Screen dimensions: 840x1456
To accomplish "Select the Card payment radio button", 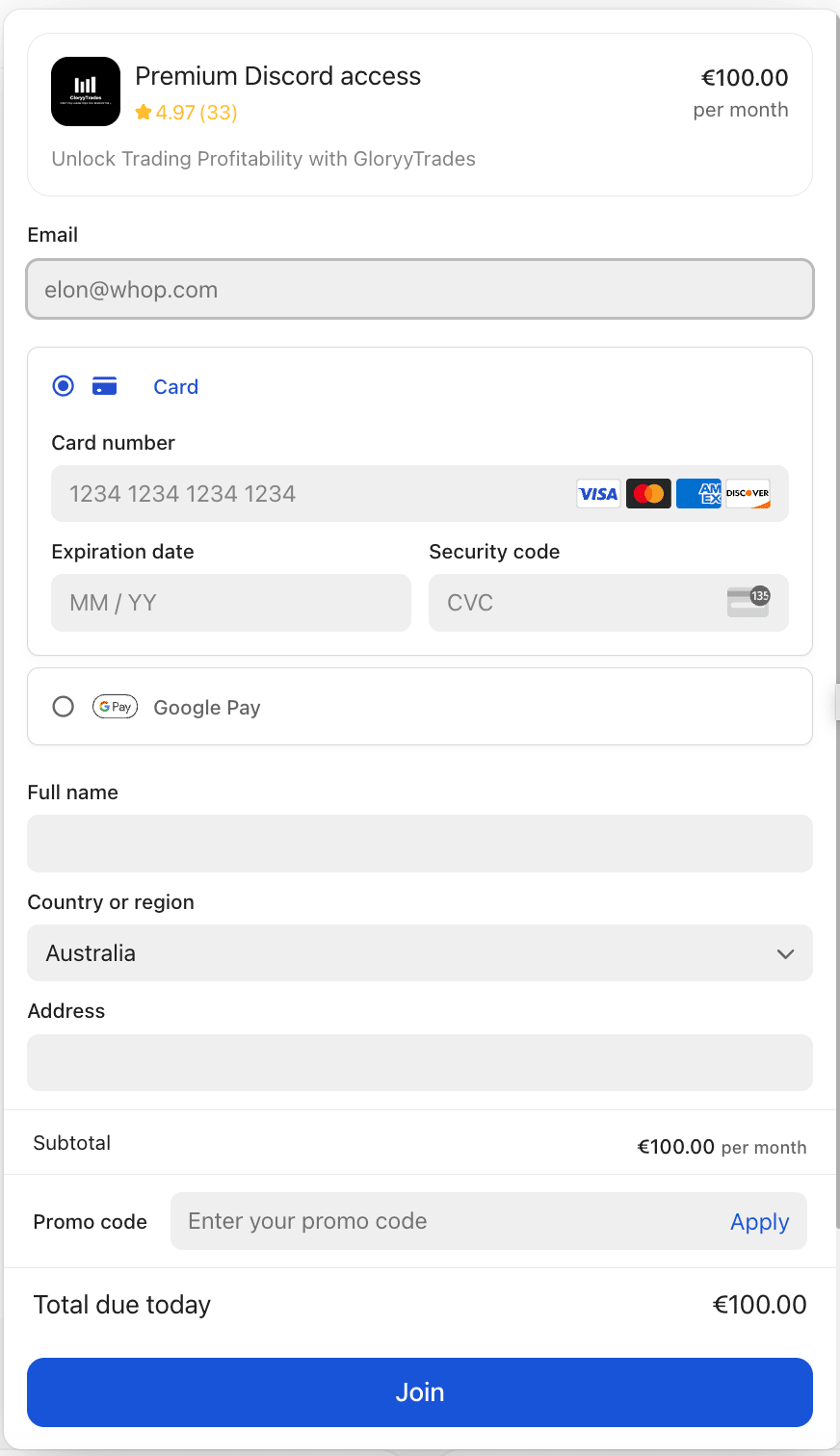I will 64,386.
